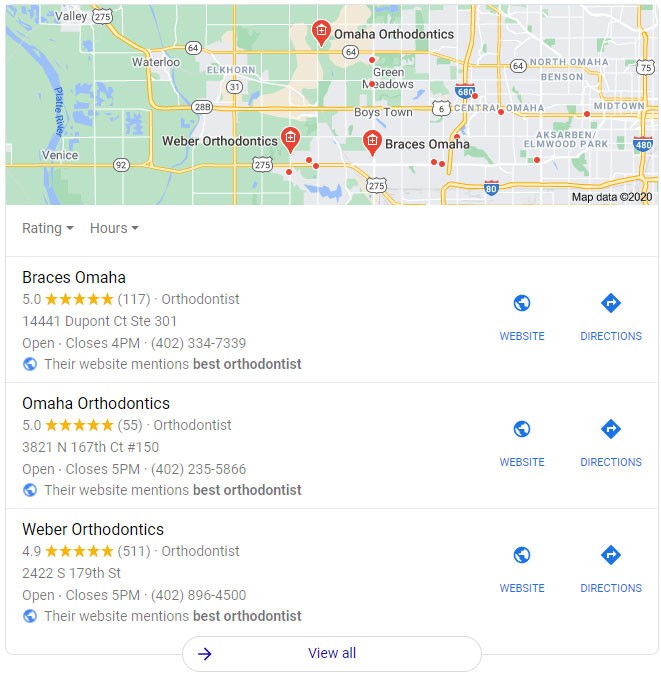Visit the Weber Orthodontics website
Screen dimensions: 661x675
click(x=522, y=569)
